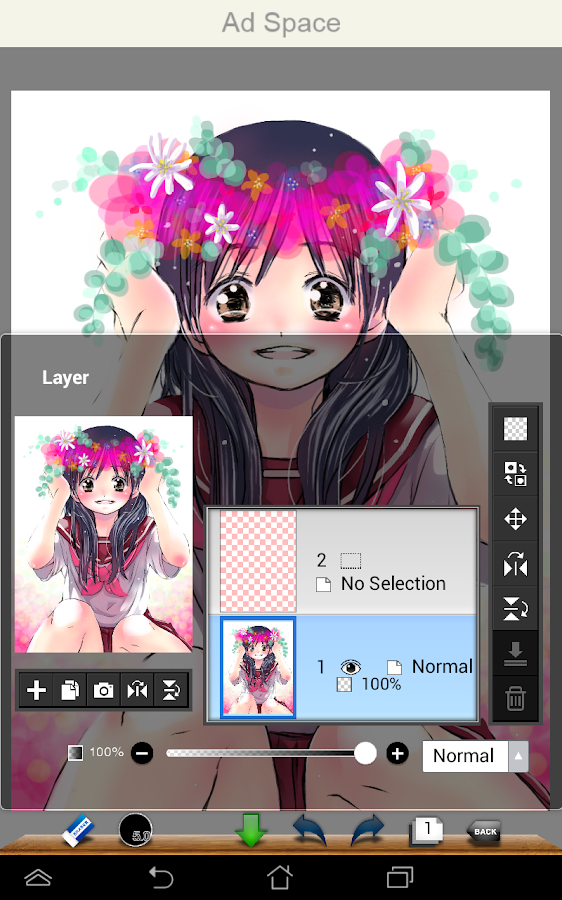The image size is (562, 900).
Task: Redo the last undone action
Action: tap(367, 830)
